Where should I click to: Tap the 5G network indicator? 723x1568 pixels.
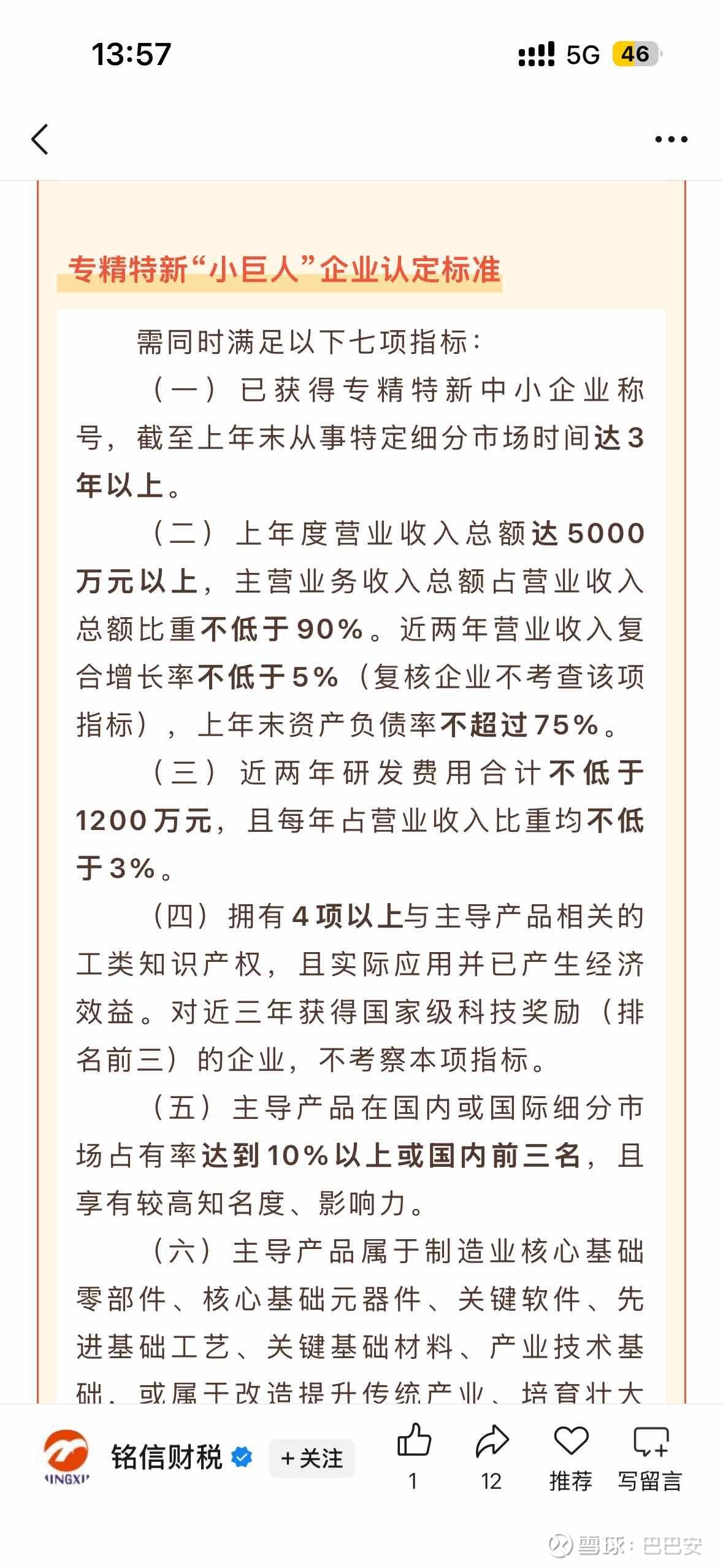[x=583, y=55]
